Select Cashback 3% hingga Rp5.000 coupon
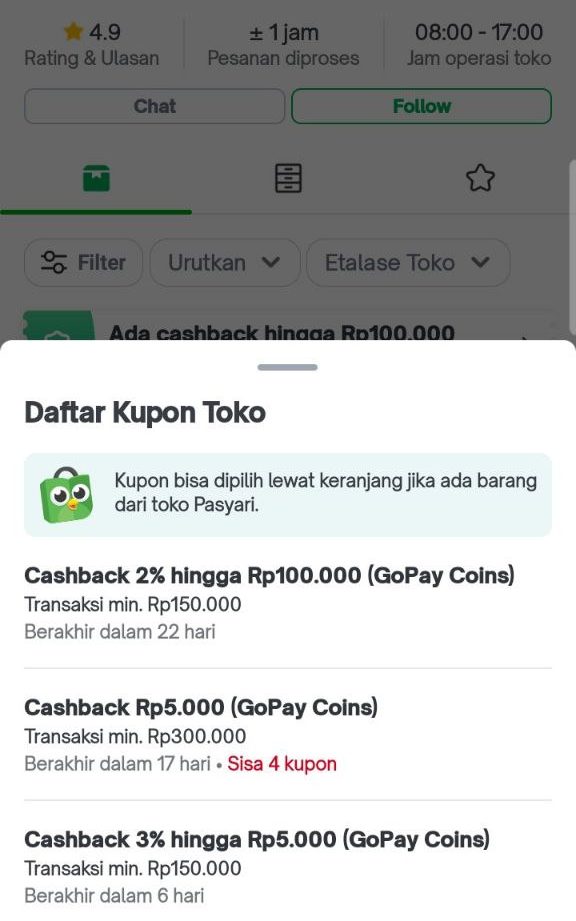The width and height of the screenshot is (576, 921). (288, 867)
